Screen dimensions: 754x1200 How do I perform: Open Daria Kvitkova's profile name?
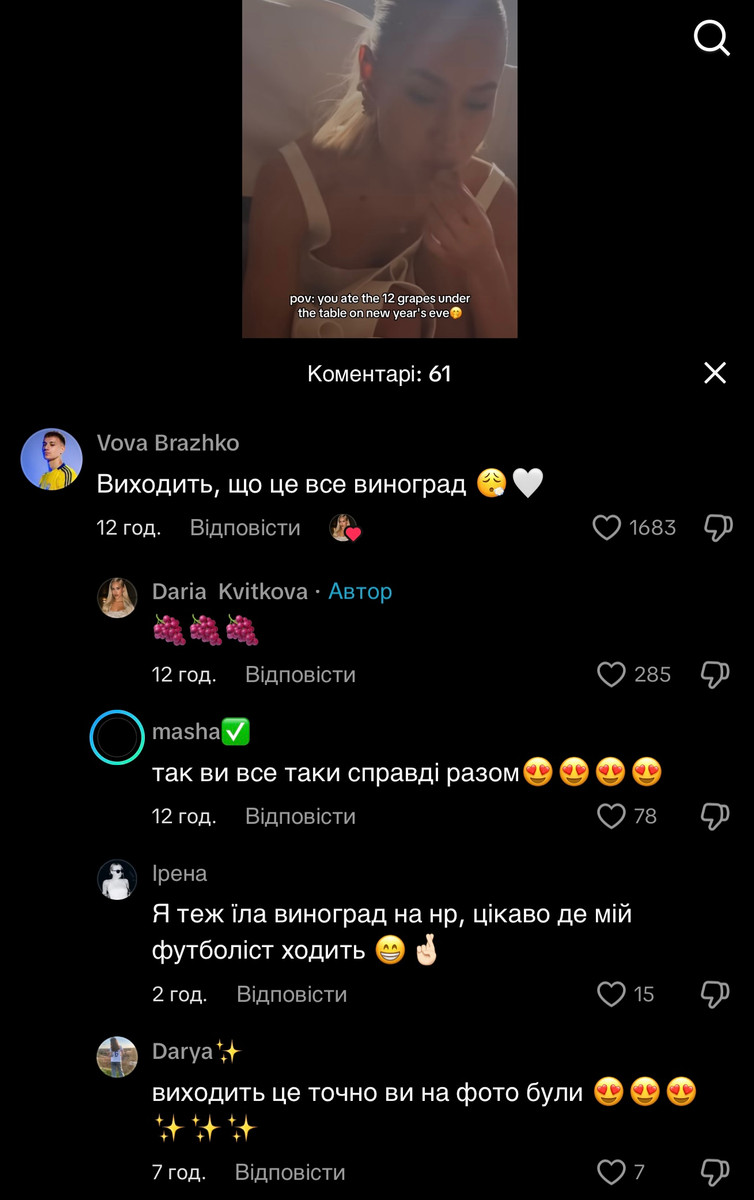coord(230,591)
